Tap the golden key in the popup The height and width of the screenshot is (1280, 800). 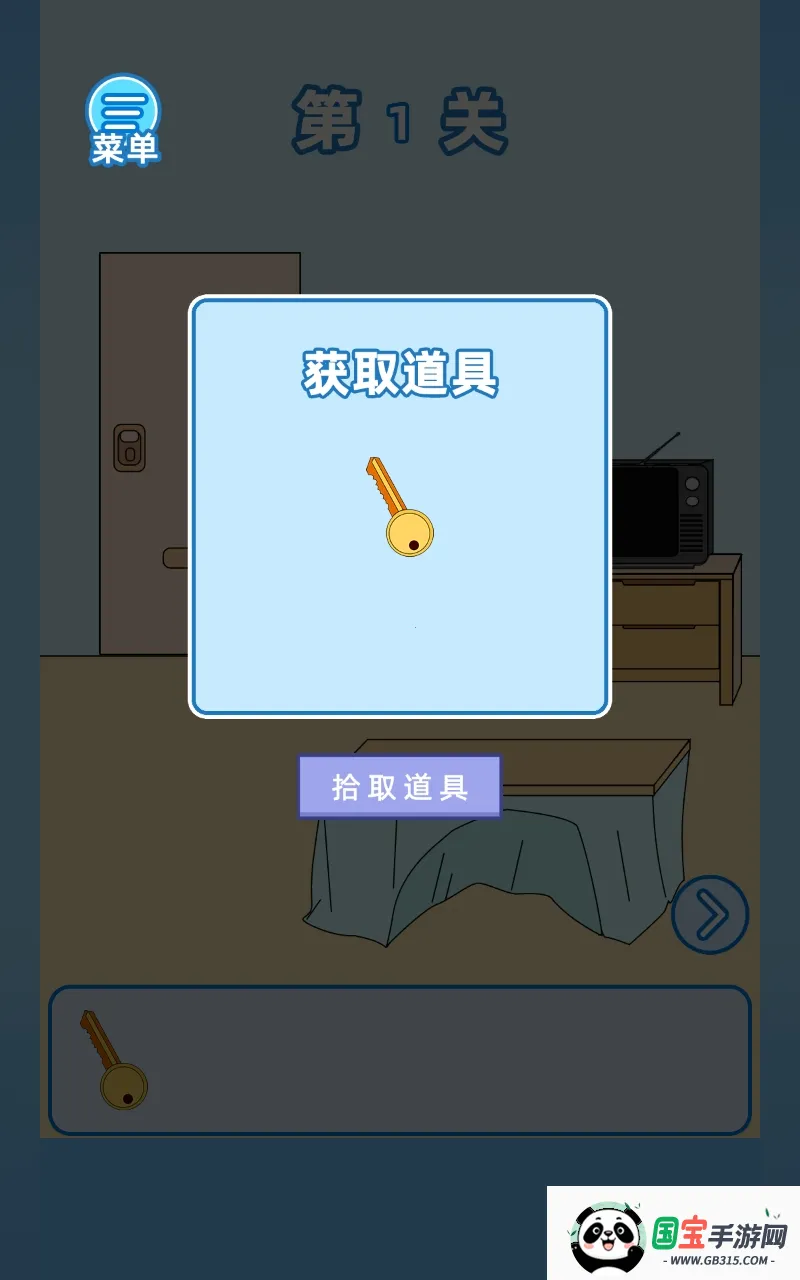click(399, 505)
